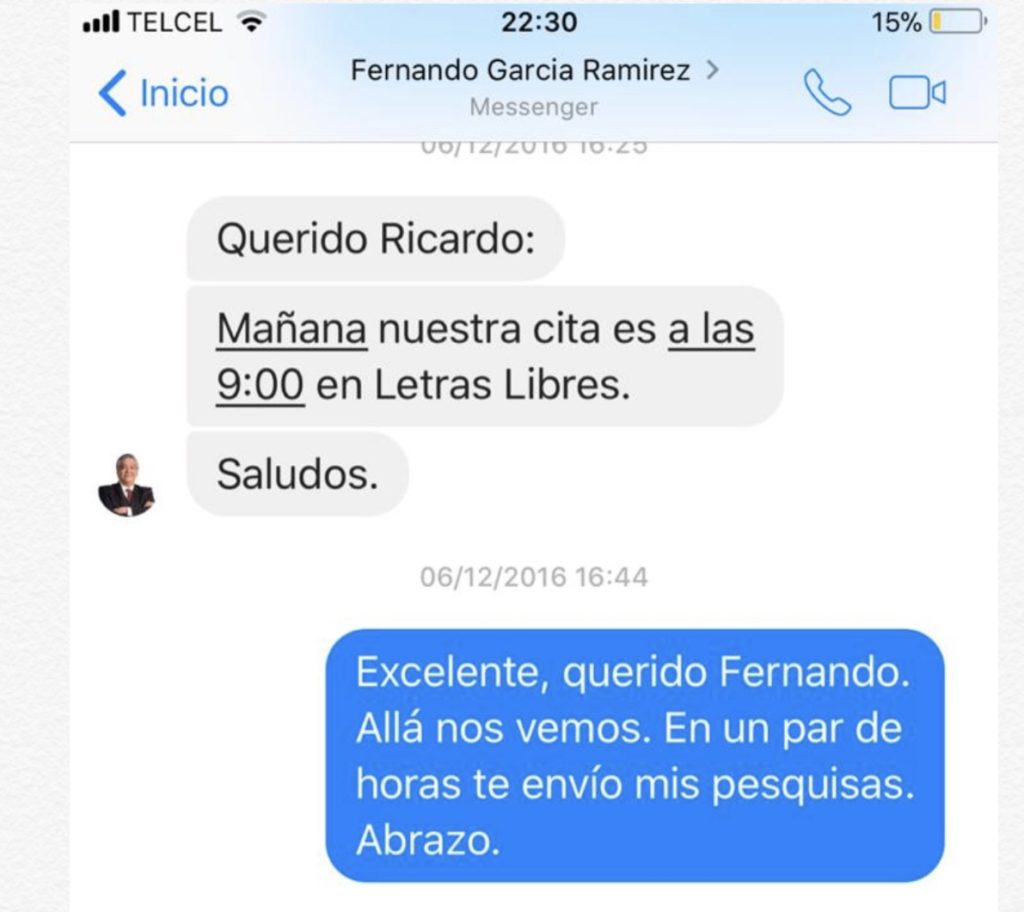
Task: Start a voice call with Fernando
Action: click(x=827, y=93)
